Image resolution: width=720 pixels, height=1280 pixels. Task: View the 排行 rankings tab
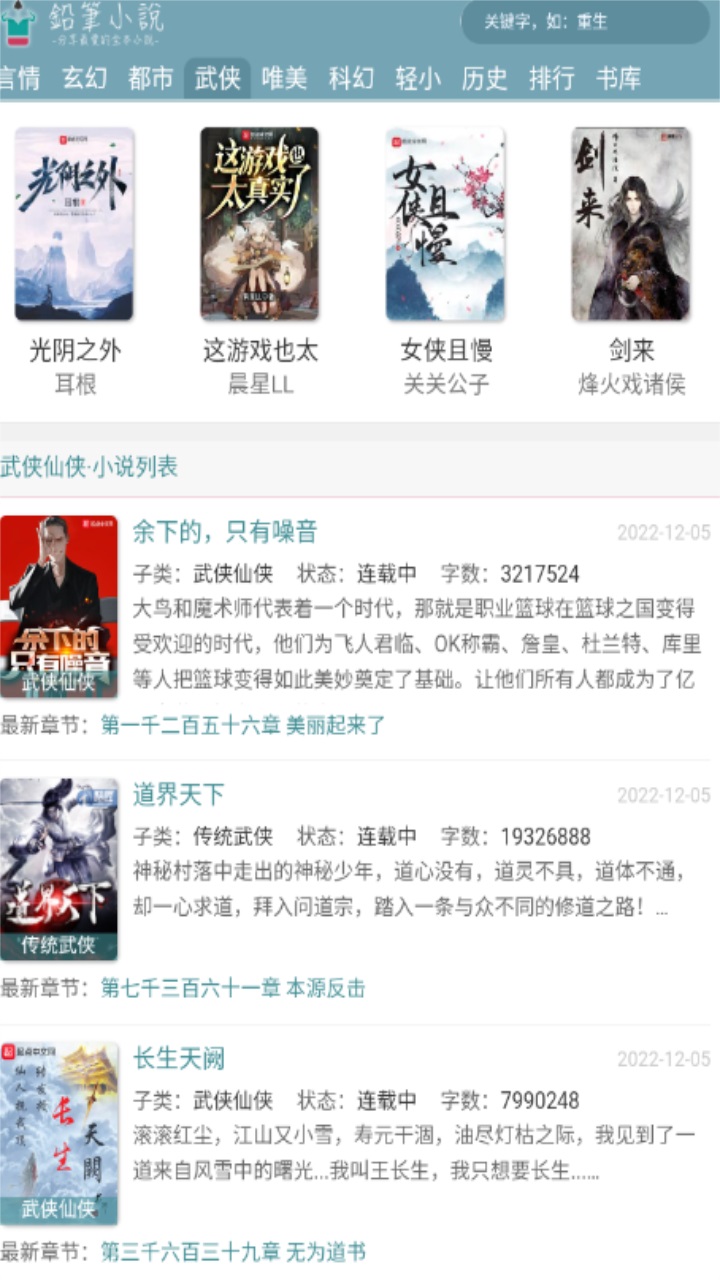pyautogui.click(x=552, y=78)
